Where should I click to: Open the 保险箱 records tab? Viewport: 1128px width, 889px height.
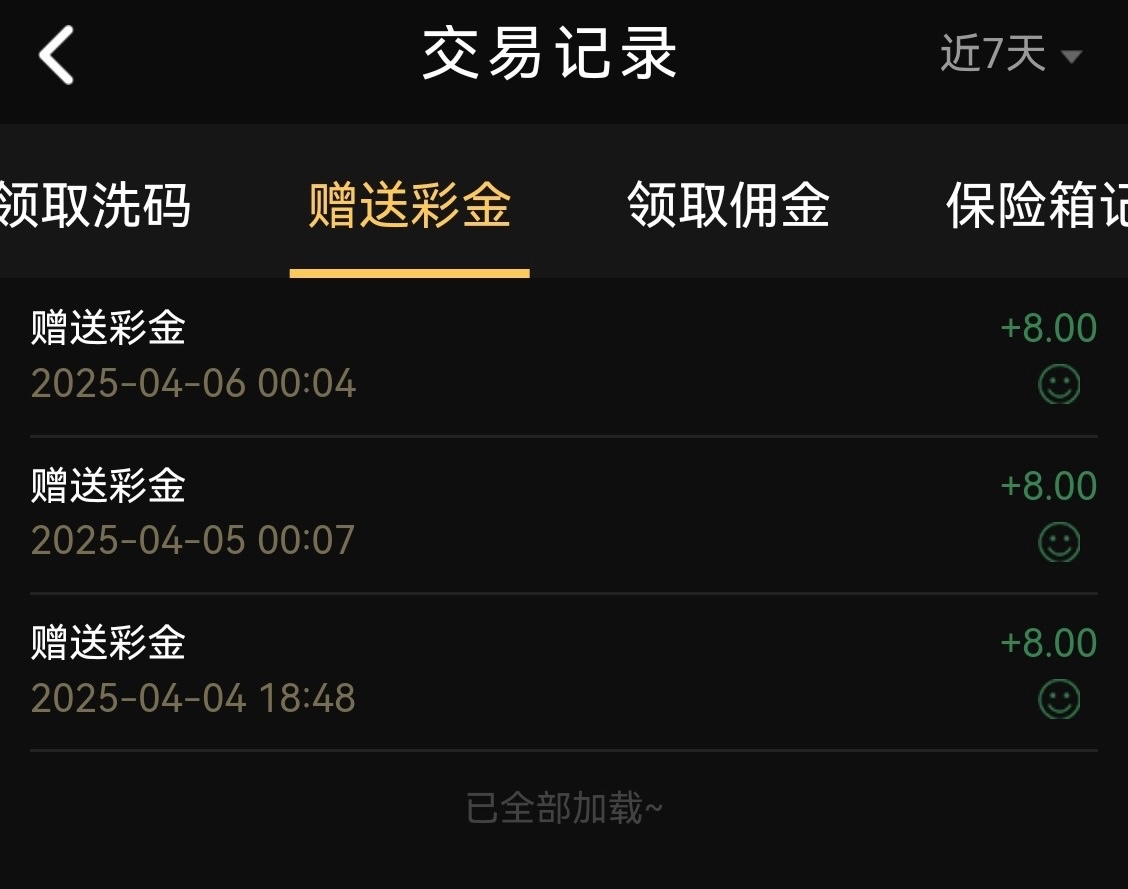pos(1036,205)
